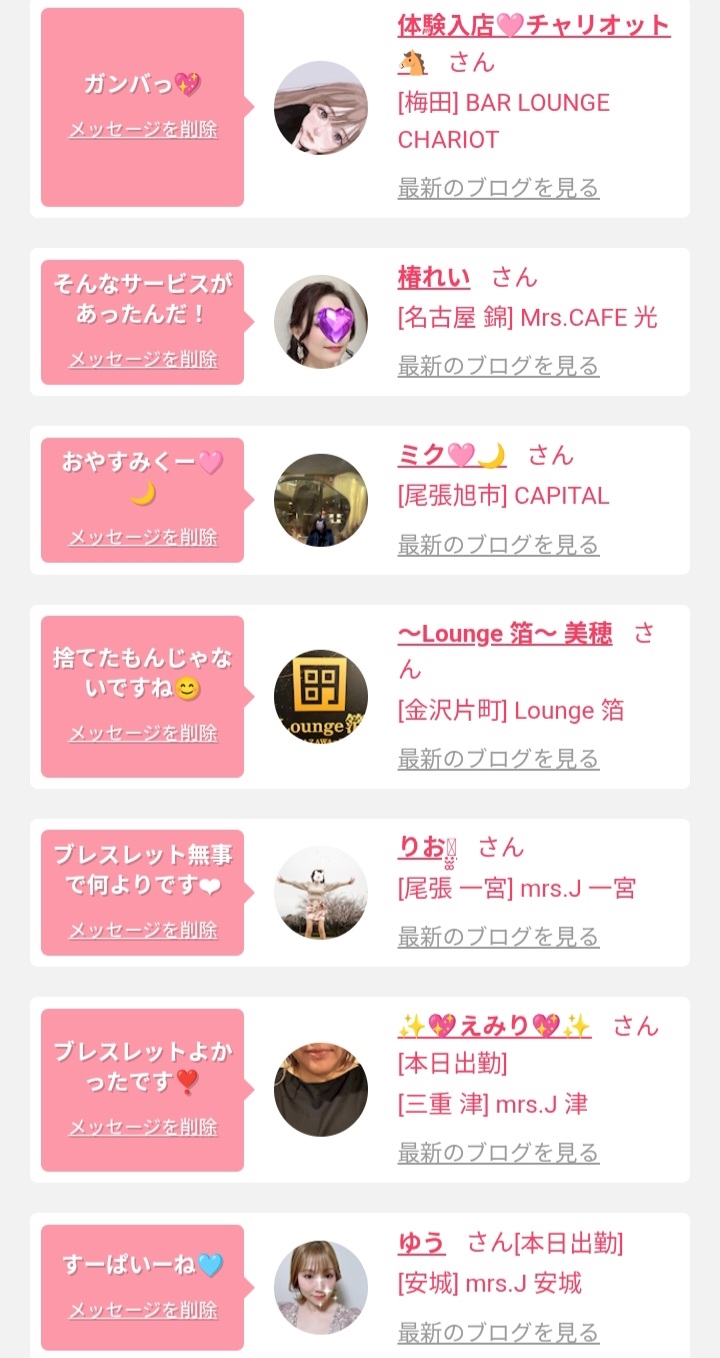Tap 椿れい's avatar photo
The image size is (720, 1358).
click(x=321, y=322)
